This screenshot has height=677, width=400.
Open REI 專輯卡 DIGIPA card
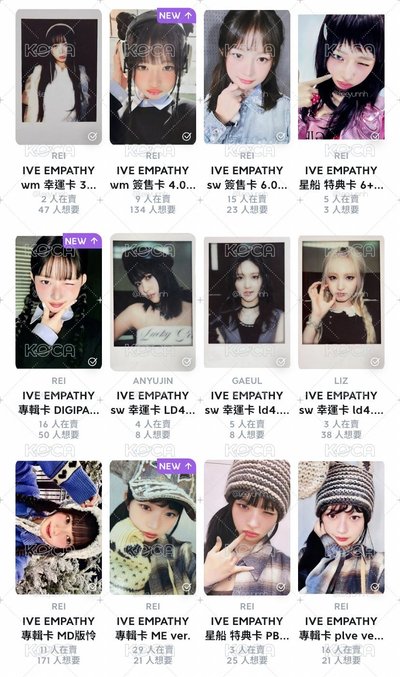59,302
